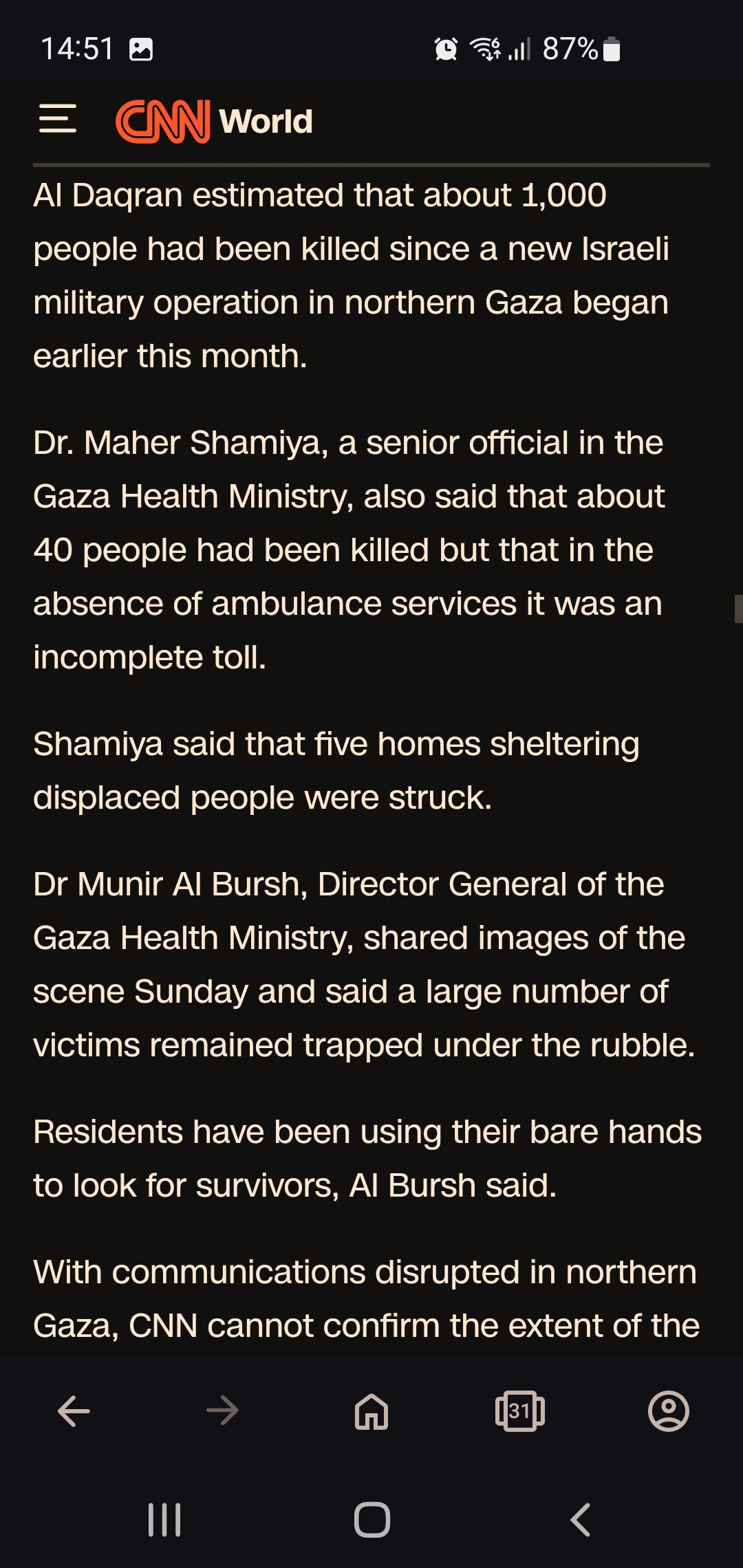743x1568 pixels.
Task: Open the hamburger menu
Action: pyautogui.click(x=58, y=118)
